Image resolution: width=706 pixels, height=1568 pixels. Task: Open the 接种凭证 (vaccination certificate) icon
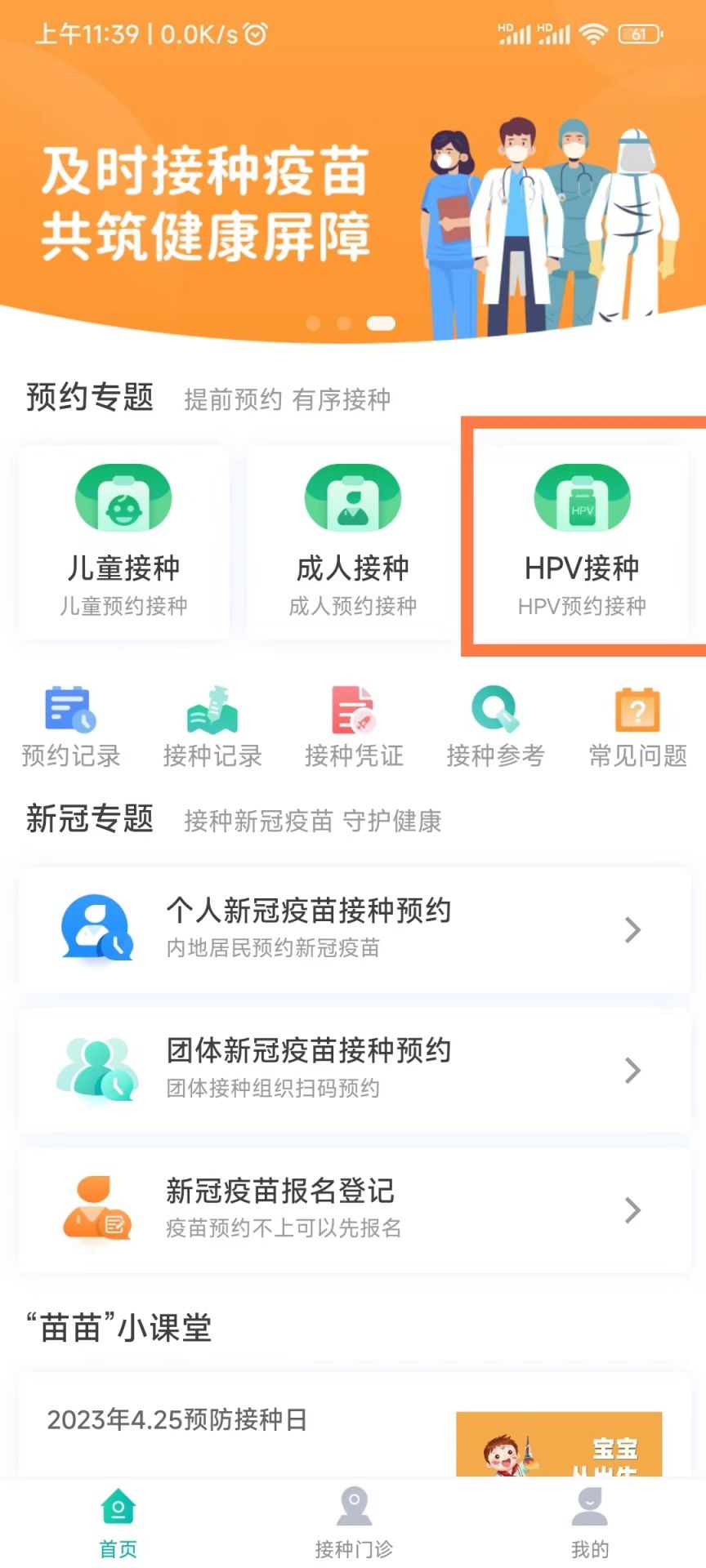(x=352, y=723)
